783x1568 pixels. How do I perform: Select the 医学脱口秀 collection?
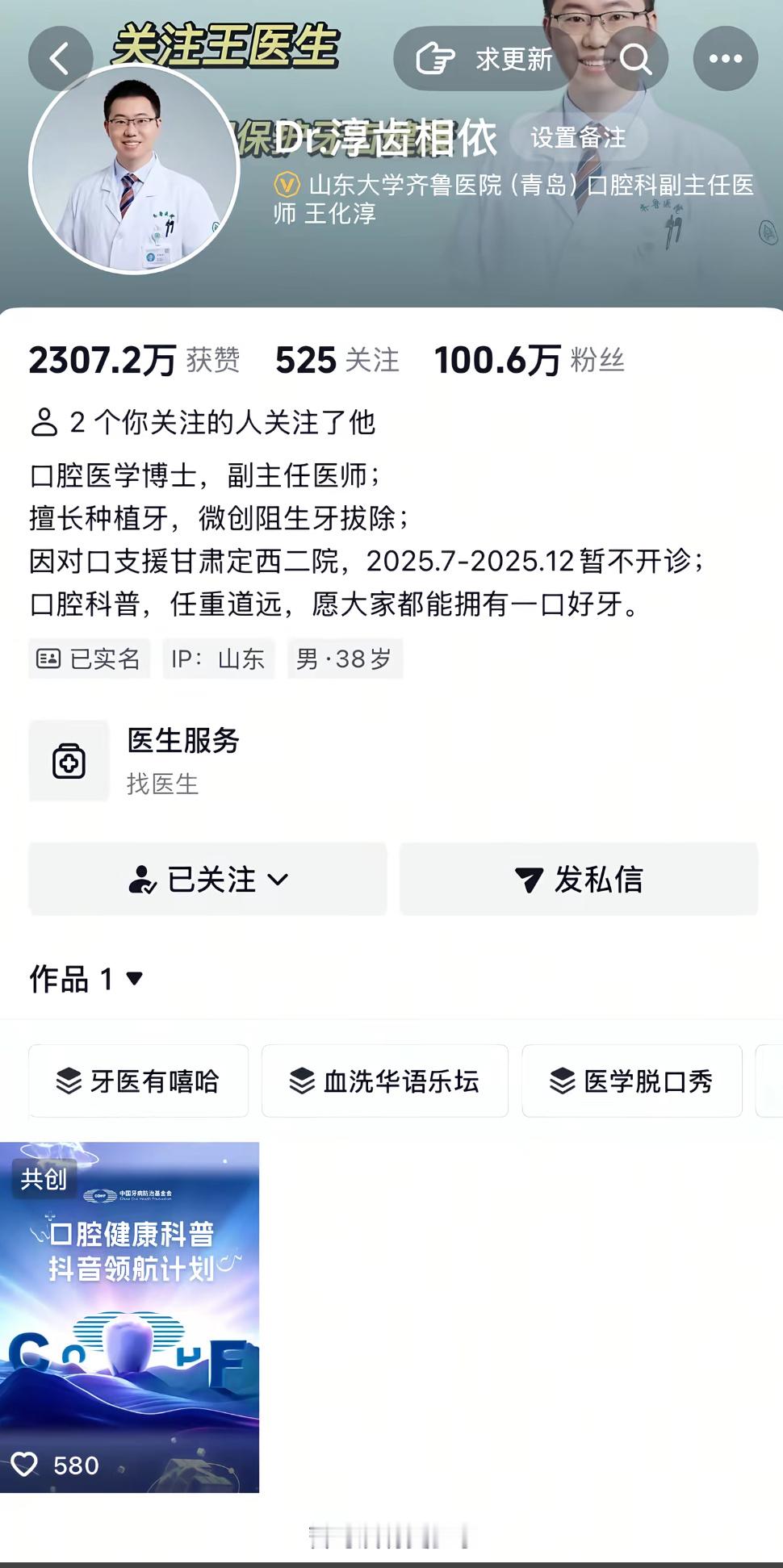[632, 1081]
